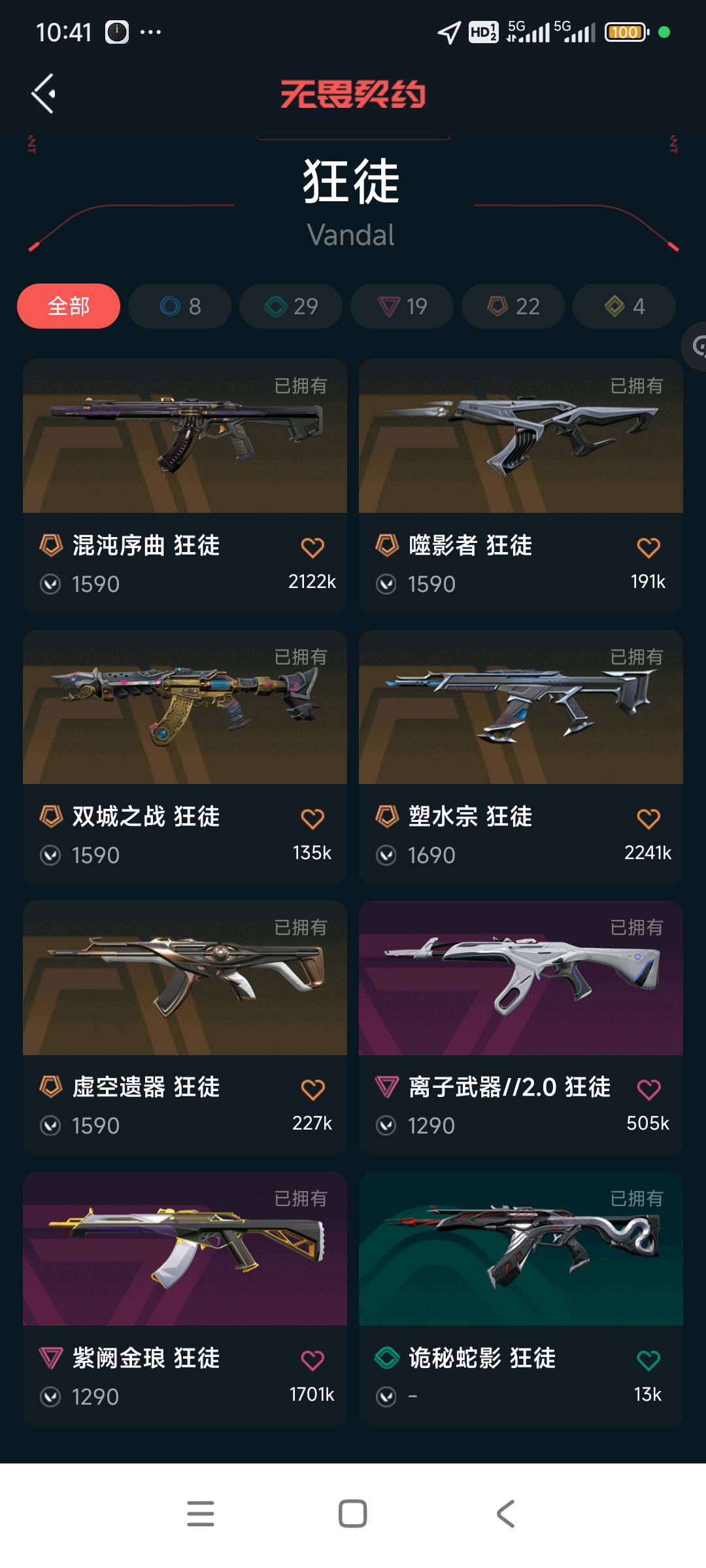Open the 双城之战 狂徒 skin card
Image resolution: width=706 pixels, height=1568 pixels.
click(185, 757)
